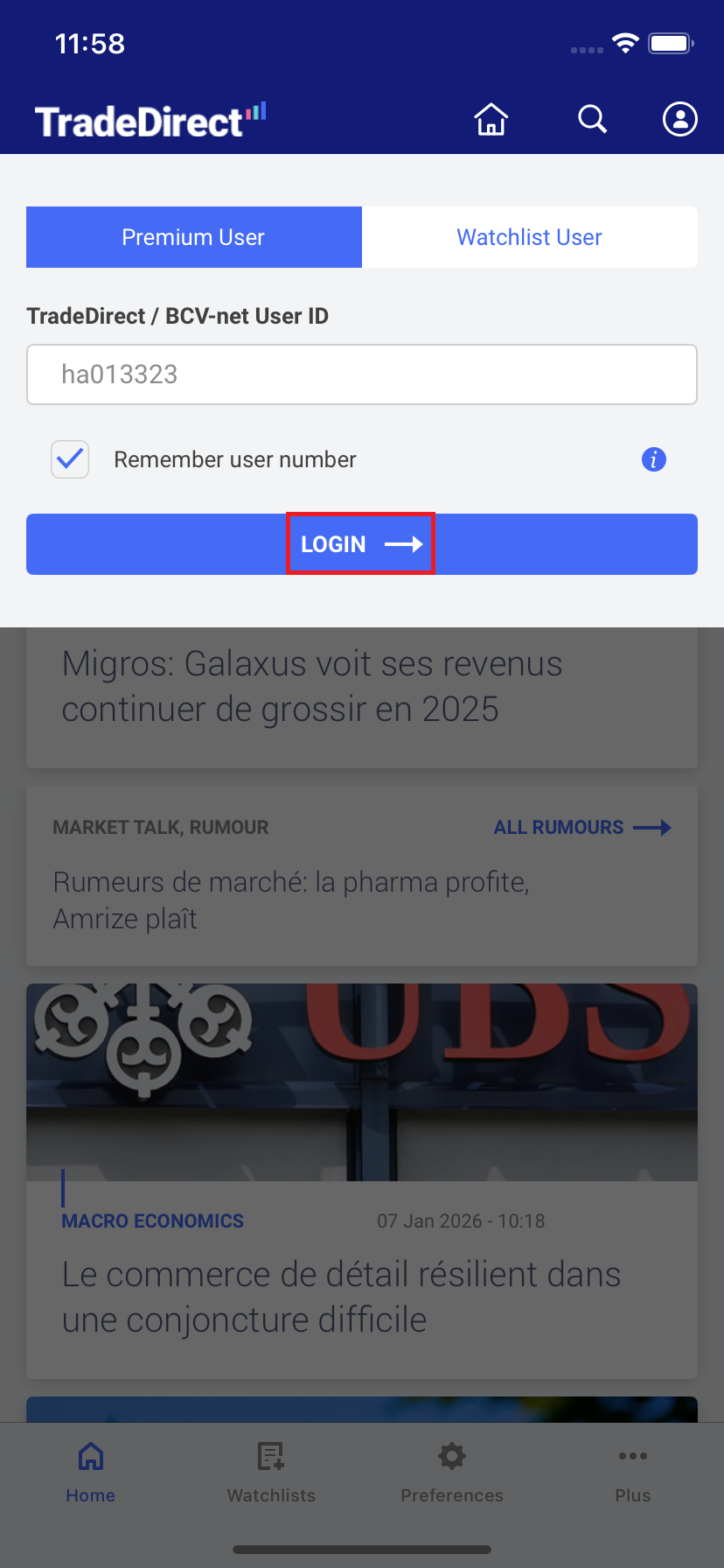Open the Plus tab
Screen dimensions: 724x1568
632,1472
